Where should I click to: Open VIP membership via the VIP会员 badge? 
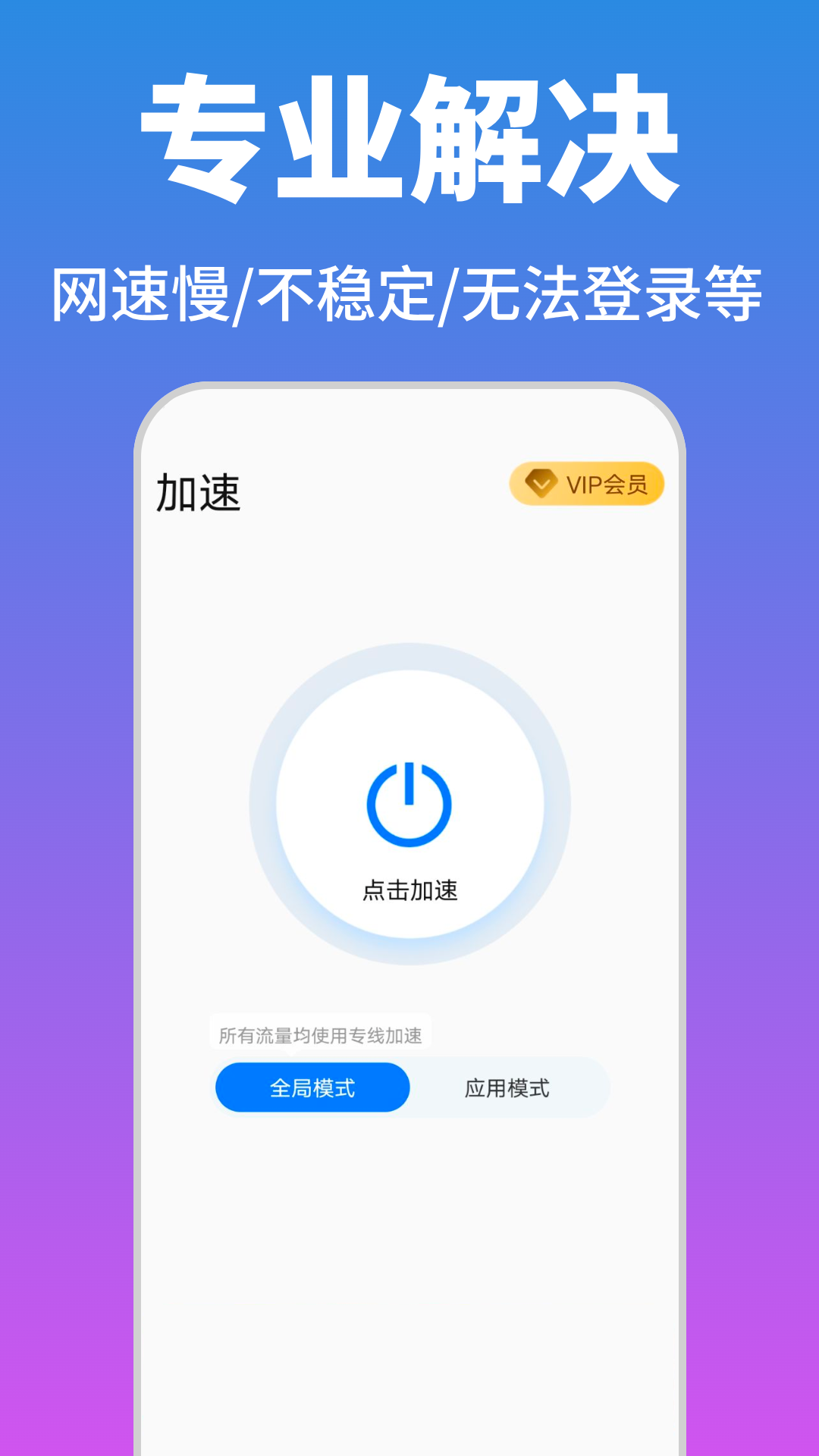588,482
